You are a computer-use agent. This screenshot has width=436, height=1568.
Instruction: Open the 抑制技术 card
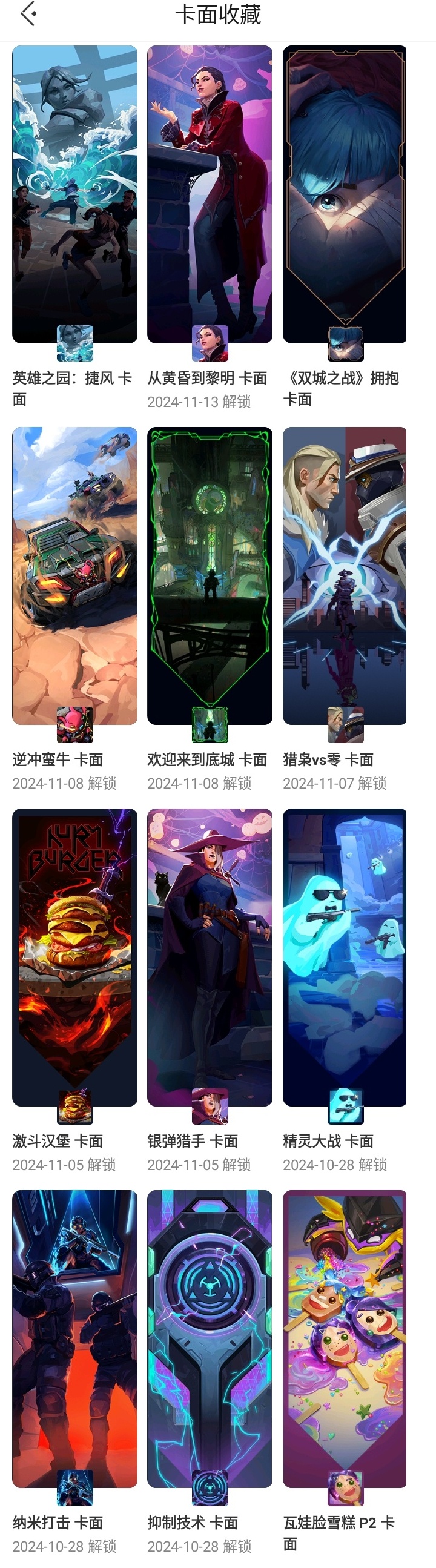[x=210, y=1338]
